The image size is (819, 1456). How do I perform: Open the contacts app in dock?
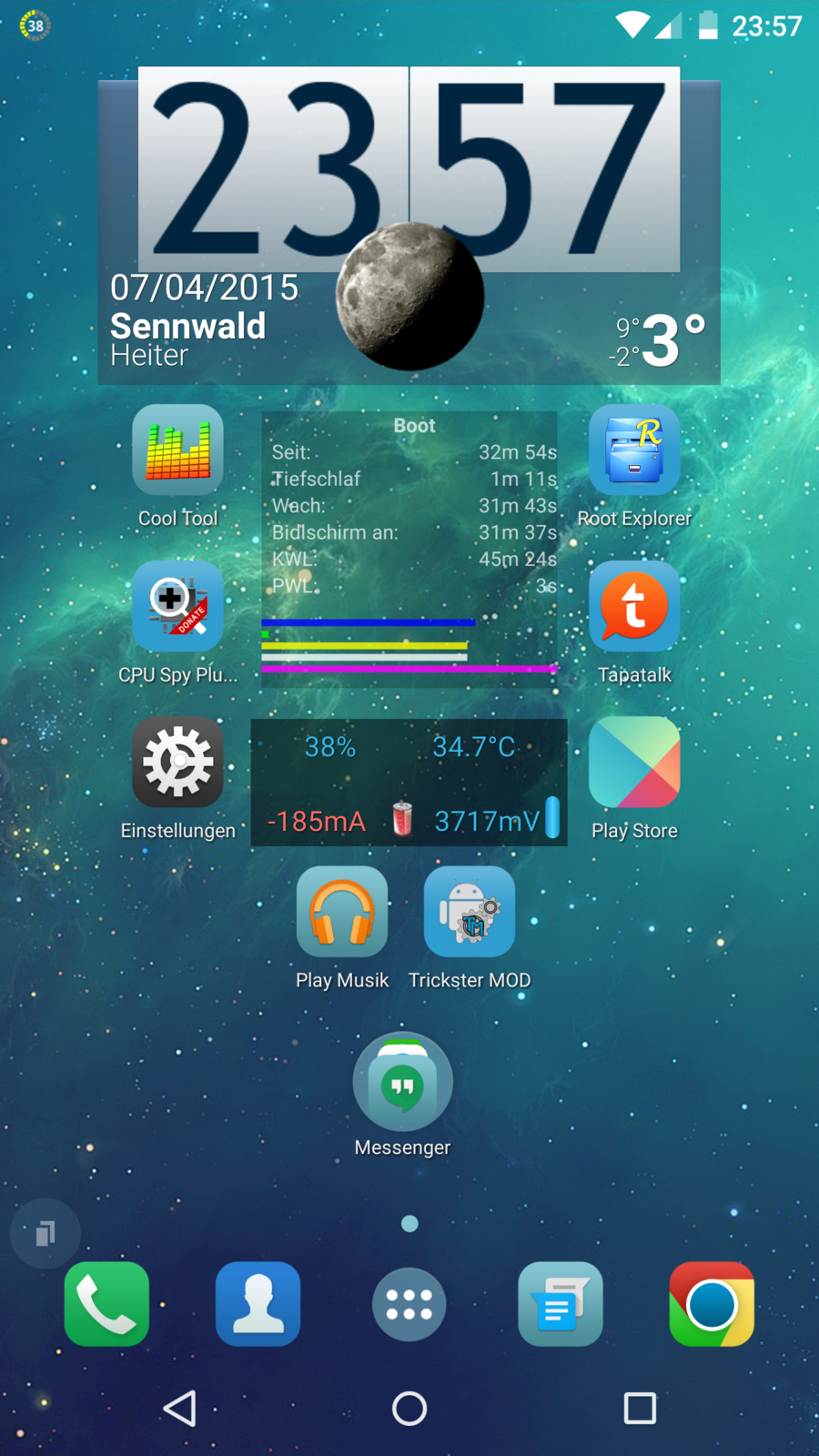click(x=258, y=1304)
